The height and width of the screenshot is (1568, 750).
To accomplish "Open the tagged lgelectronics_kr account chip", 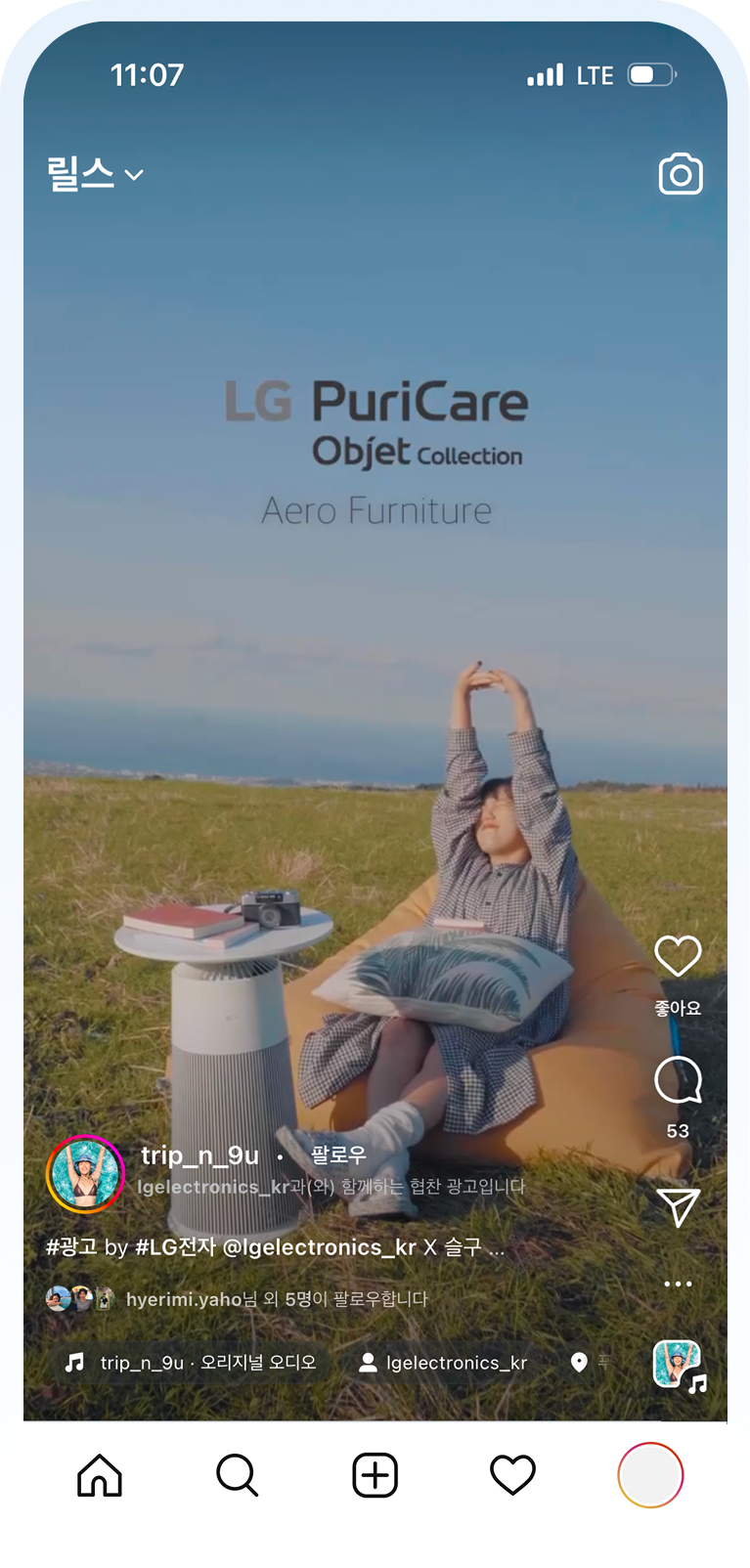I will point(444,1363).
